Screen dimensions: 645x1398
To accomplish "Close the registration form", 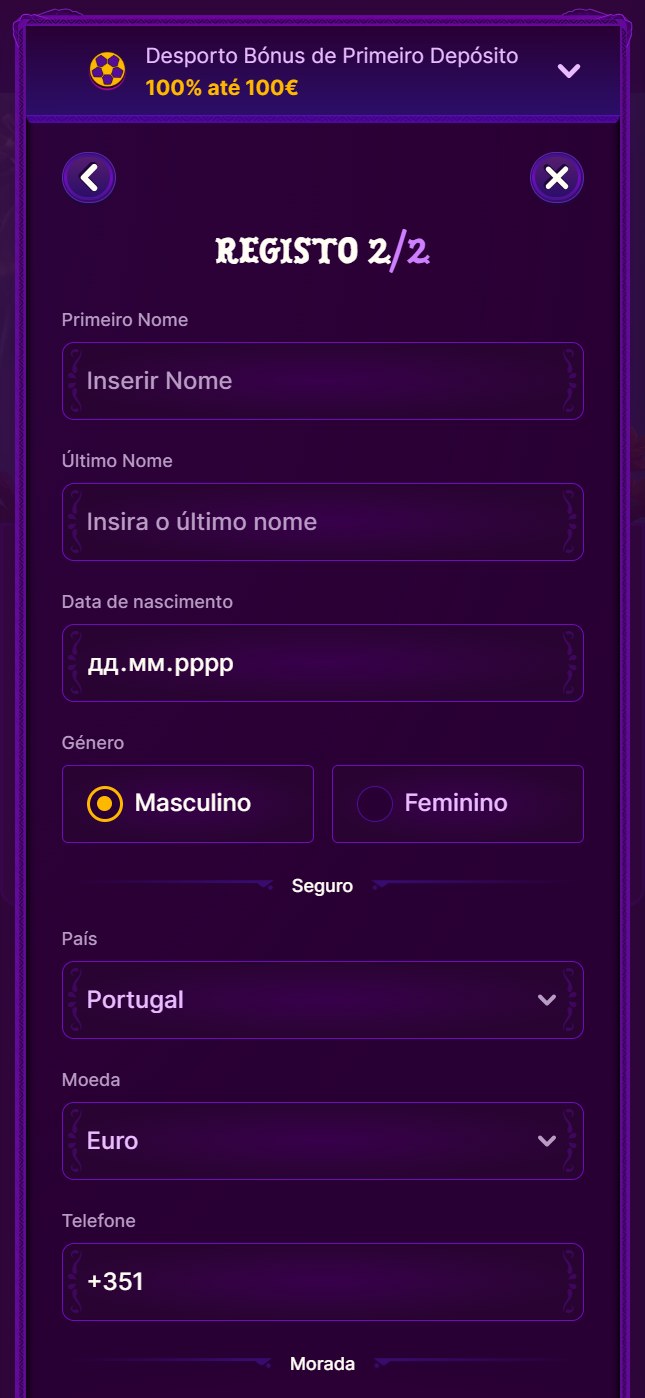I will click(x=556, y=178).
